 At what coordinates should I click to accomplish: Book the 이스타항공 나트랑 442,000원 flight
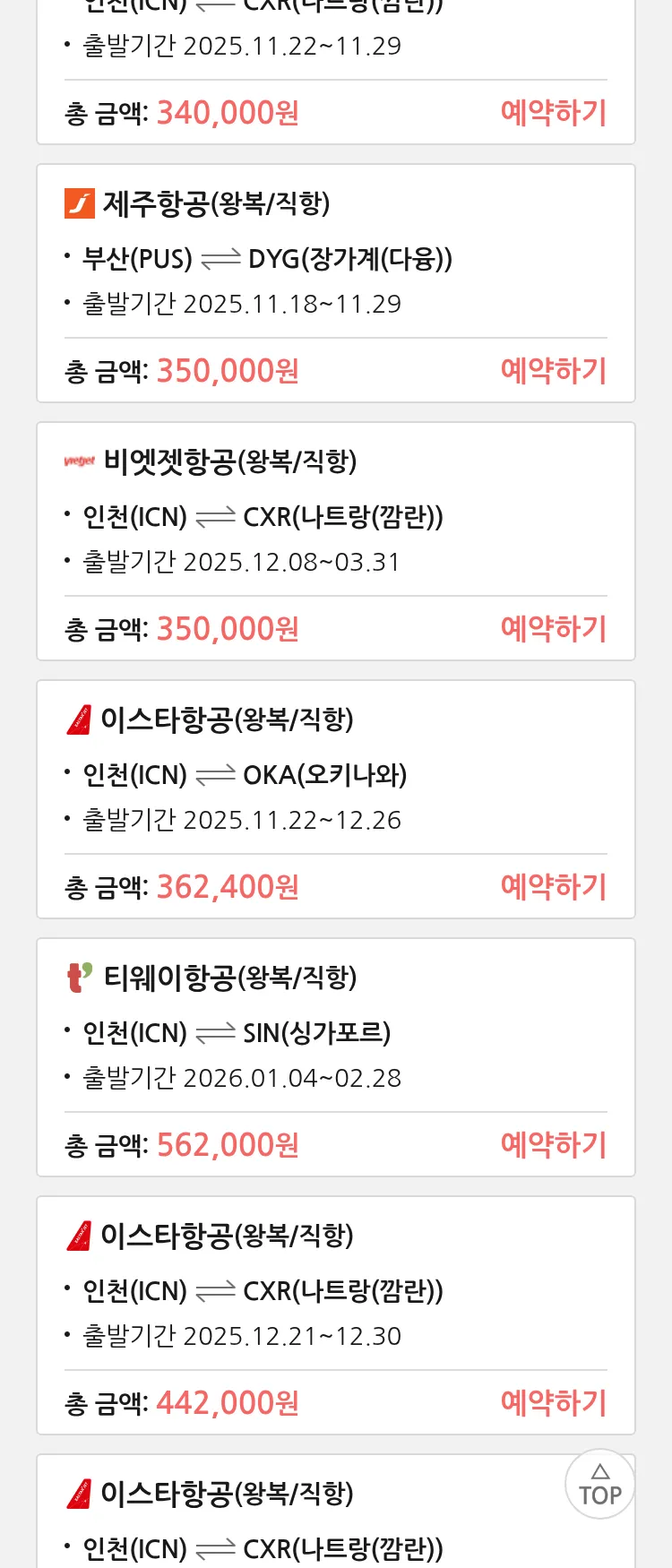click(553, 1403)
